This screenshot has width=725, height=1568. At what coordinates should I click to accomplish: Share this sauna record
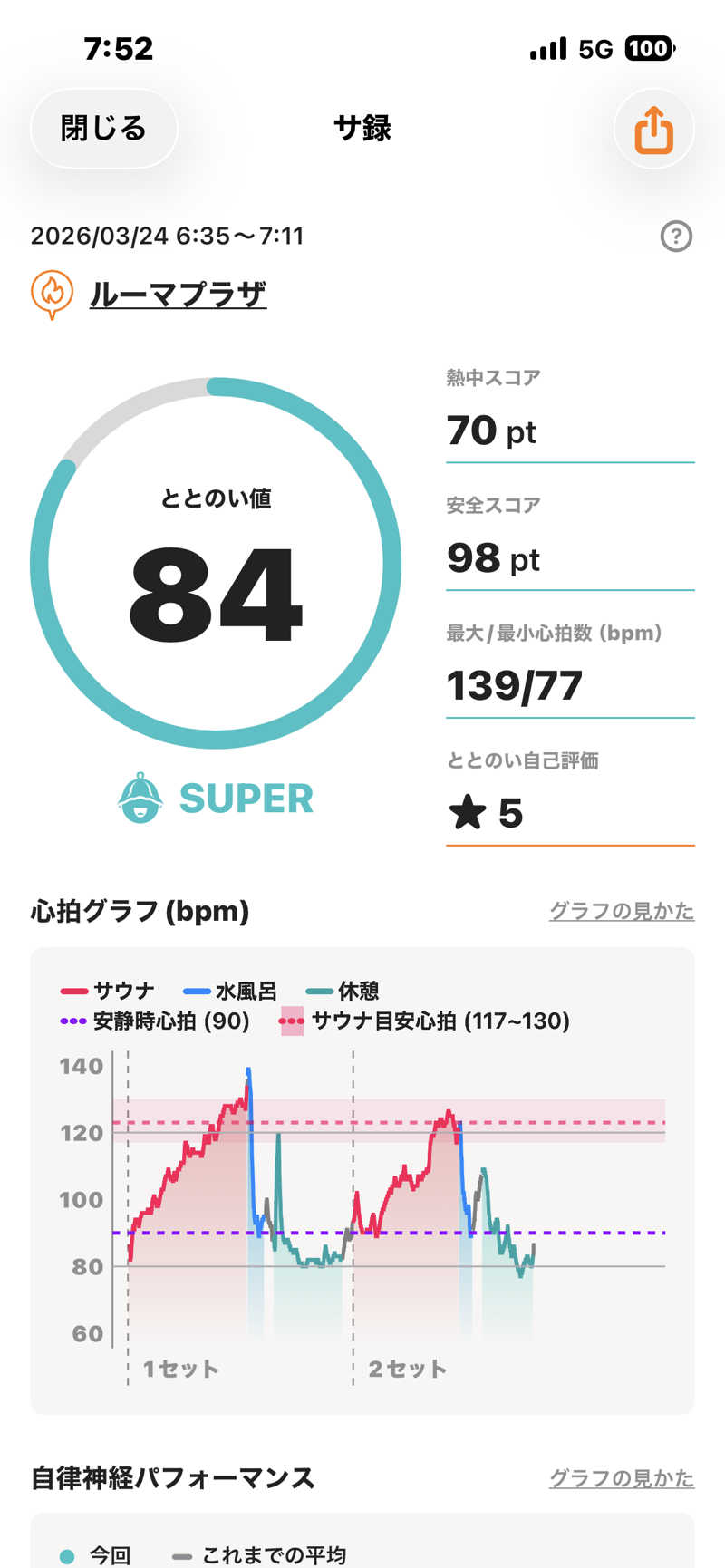[653, 131]
